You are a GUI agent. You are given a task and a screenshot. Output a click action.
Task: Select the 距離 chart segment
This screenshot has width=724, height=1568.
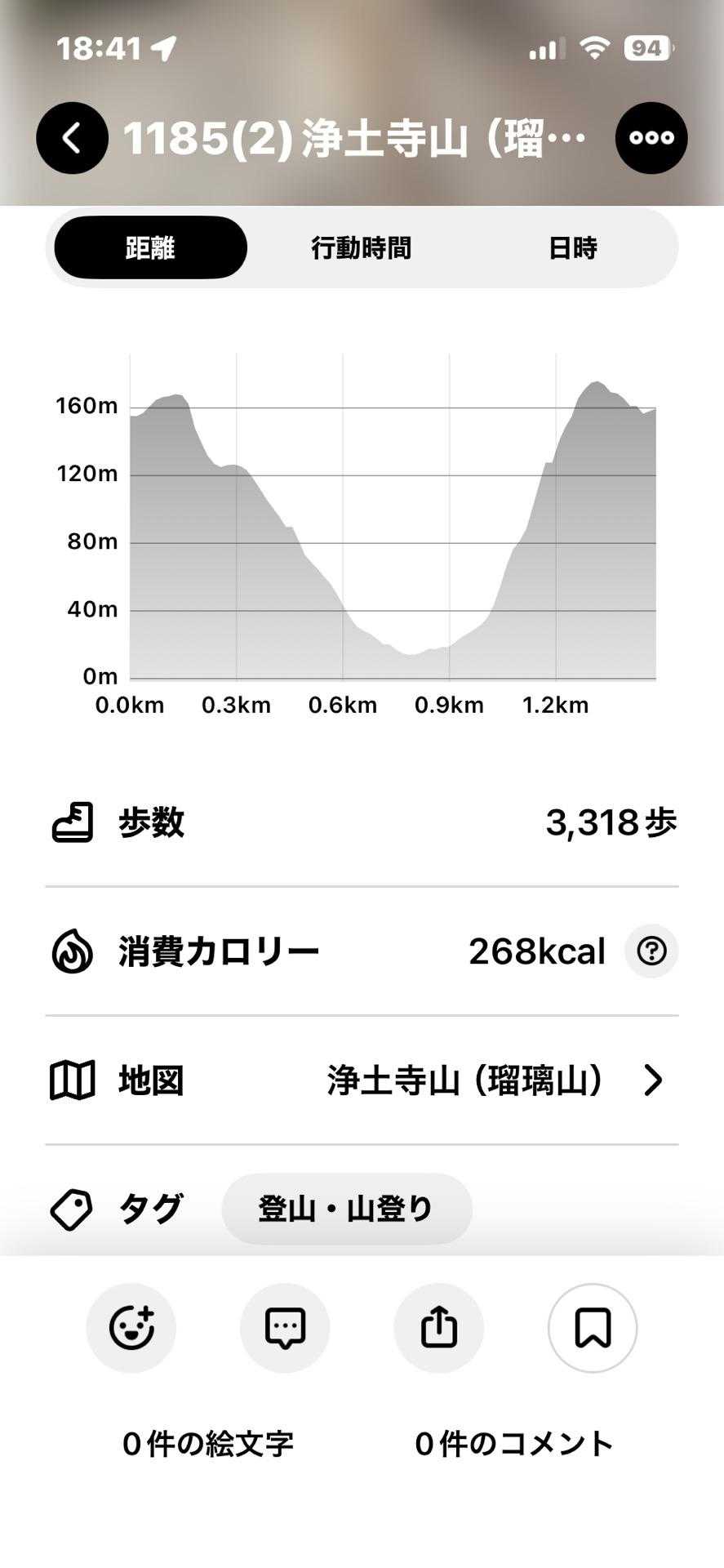click(x=151, y=247)
